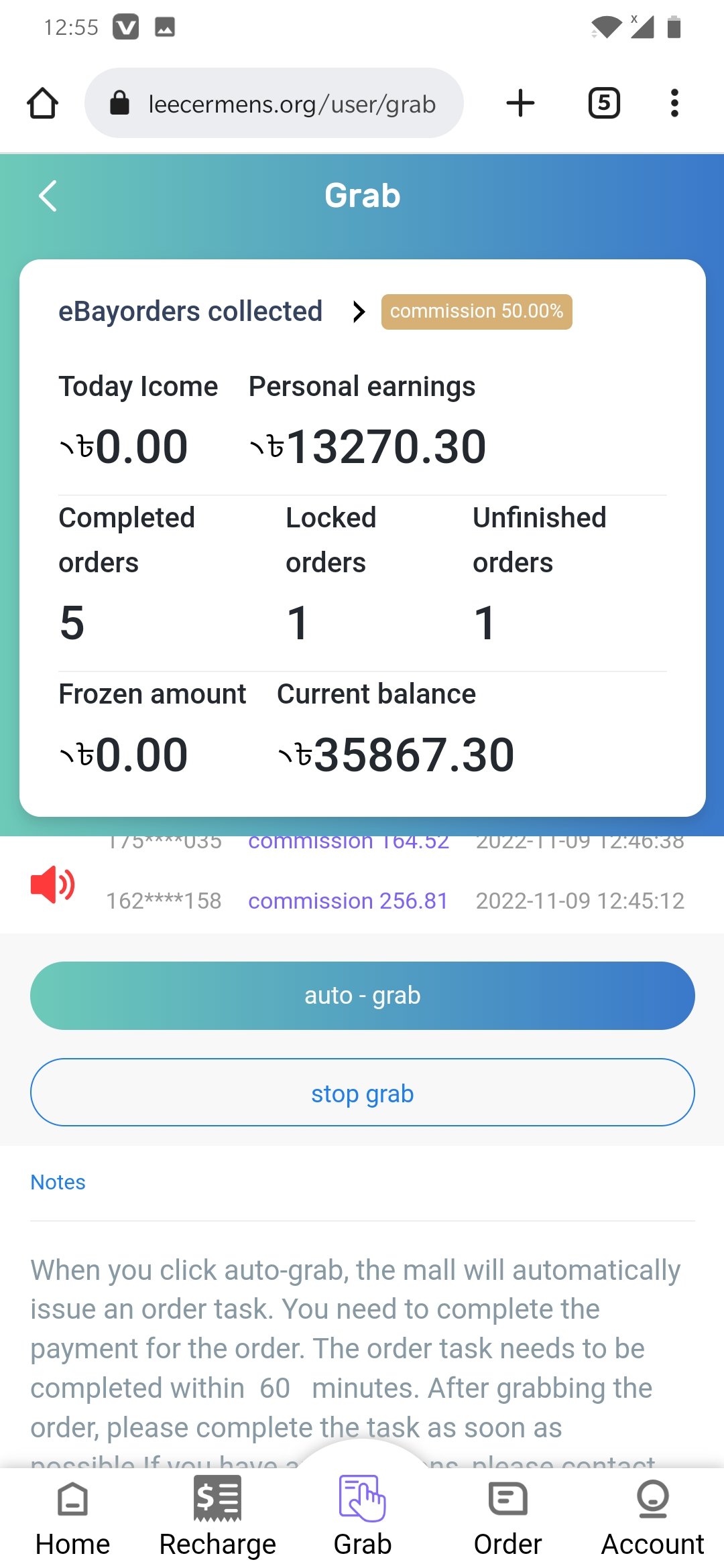Go back from the Grab page
724x1568 pixels.
[x=48, y=196]
